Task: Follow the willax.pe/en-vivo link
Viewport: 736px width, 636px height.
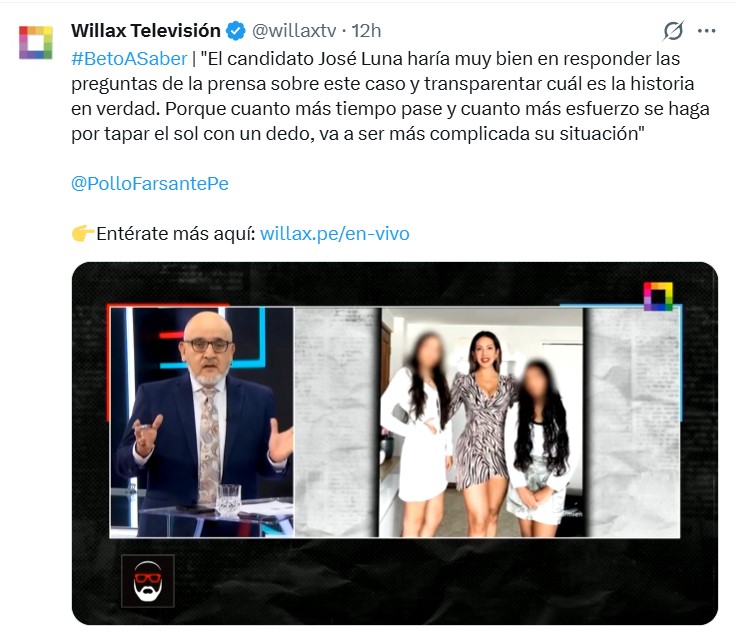Action: point(334,234)
